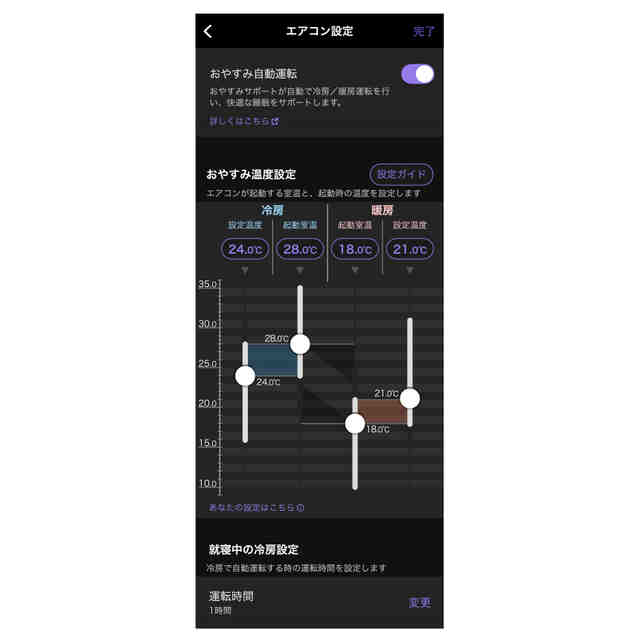The width and height of the screenshot is (640, 640).
Task: Tap the 18.0℃ heating start slider handle
Action: (355, 423)
